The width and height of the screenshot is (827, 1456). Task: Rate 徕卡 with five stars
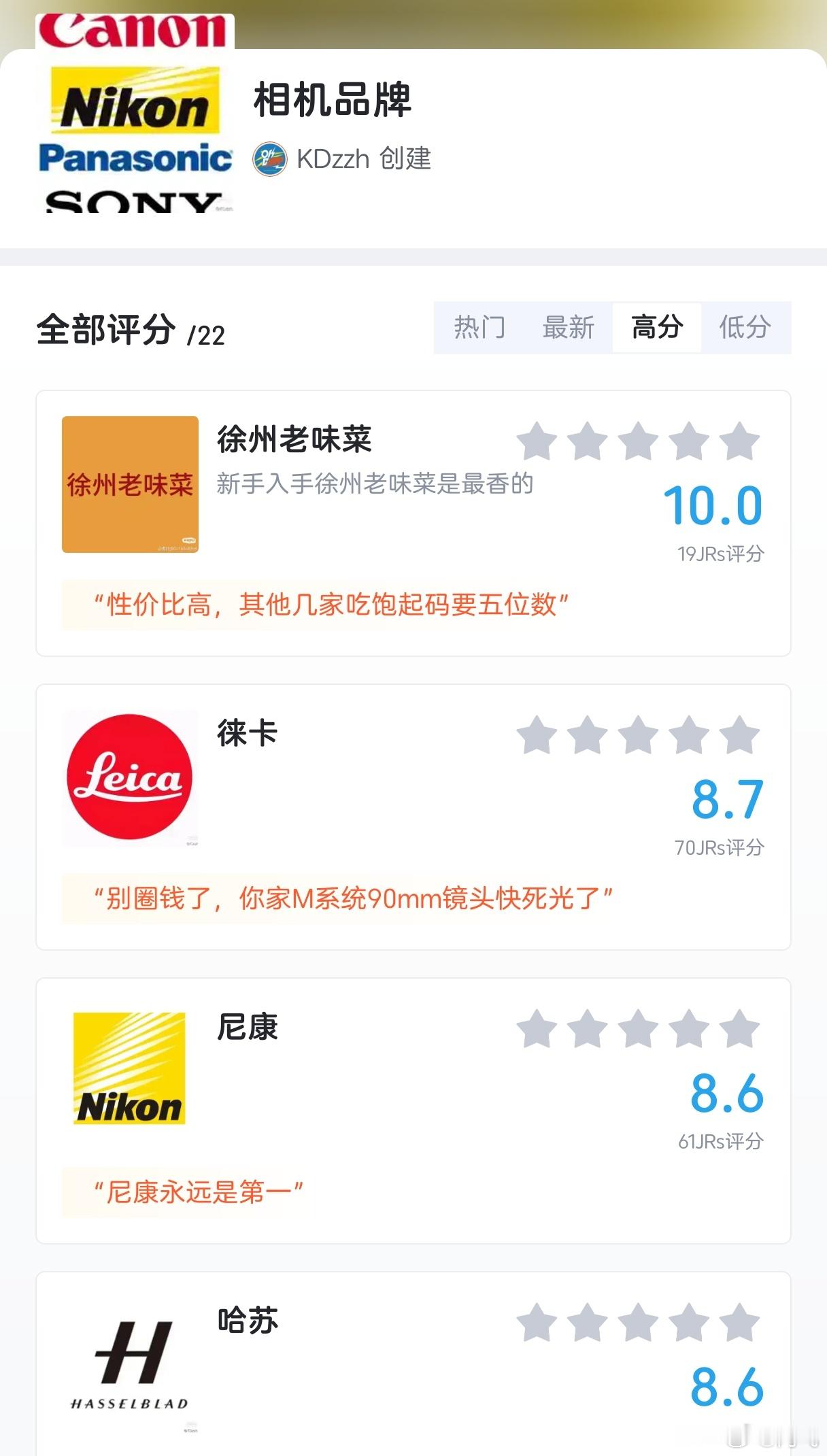739,735
